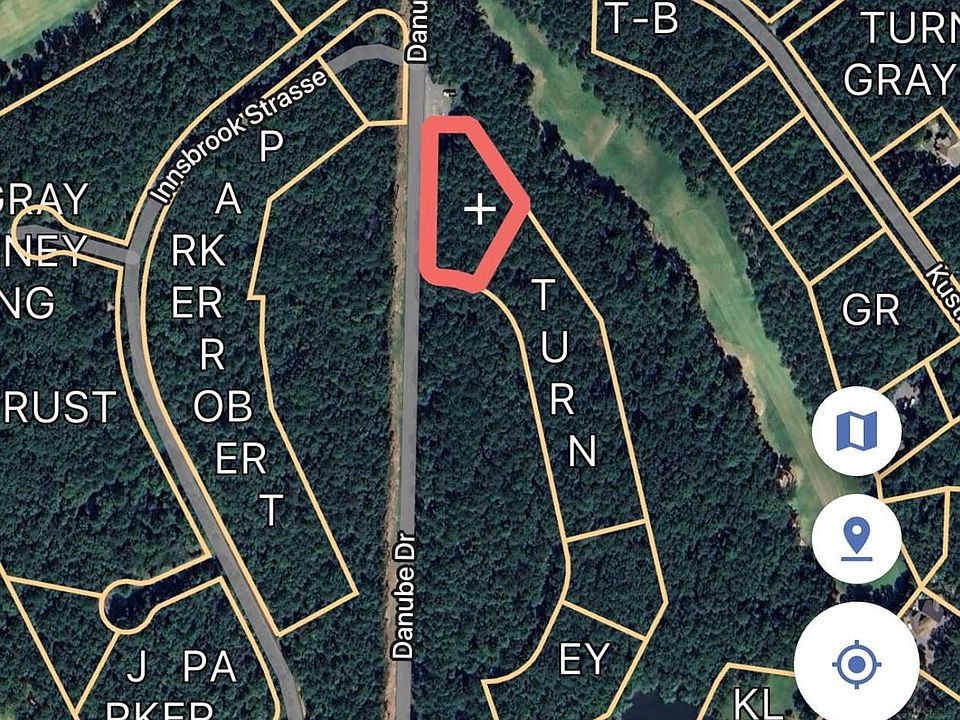Tap the drop pin marker button

856,539
